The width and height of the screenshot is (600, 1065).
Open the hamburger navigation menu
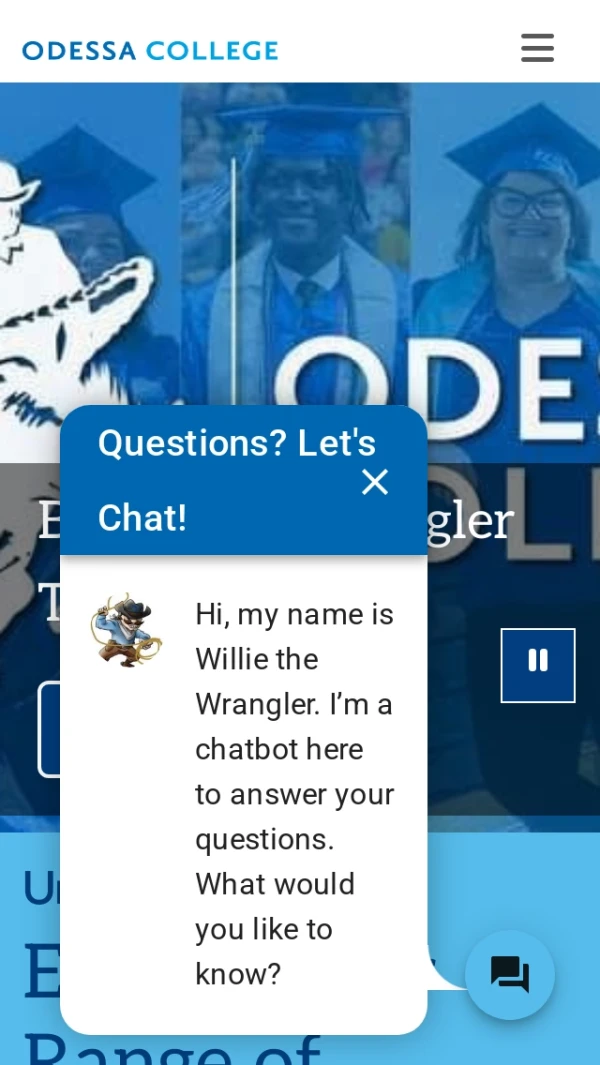click(x=537, y=48)
